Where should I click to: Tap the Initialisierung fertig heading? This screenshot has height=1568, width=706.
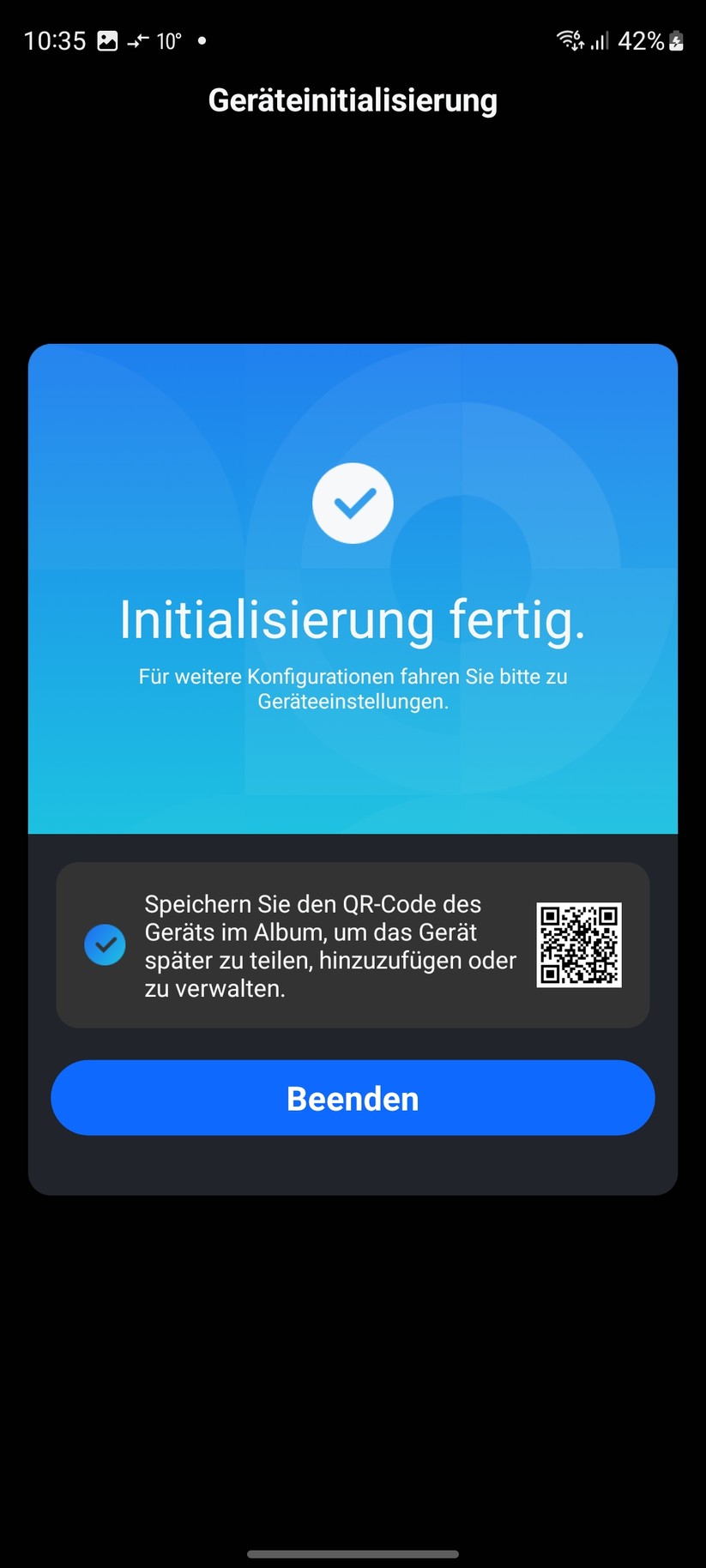pos(353,621)
